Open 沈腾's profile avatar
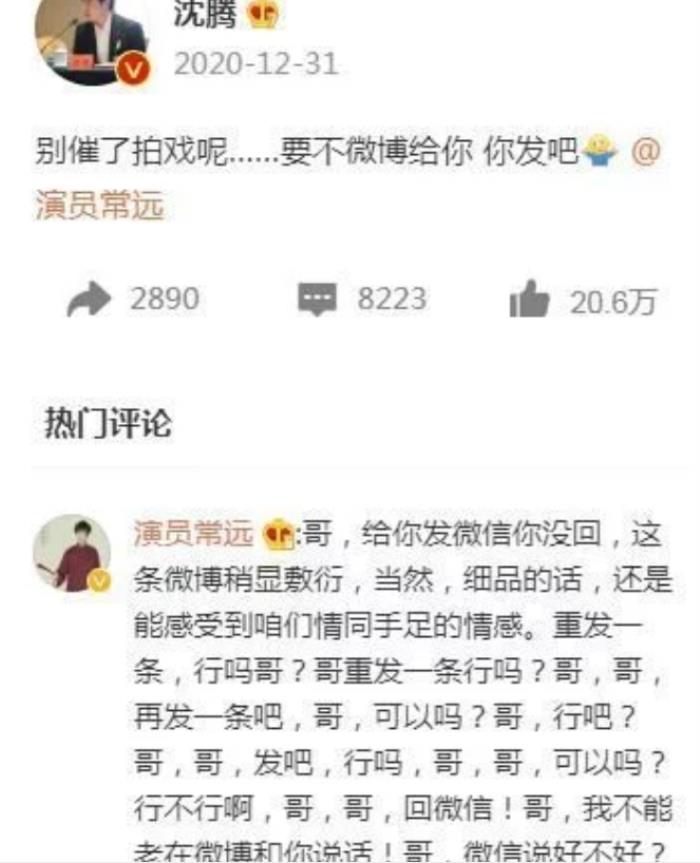Viewport: 700px width, 863px height. tap(90, 38)
